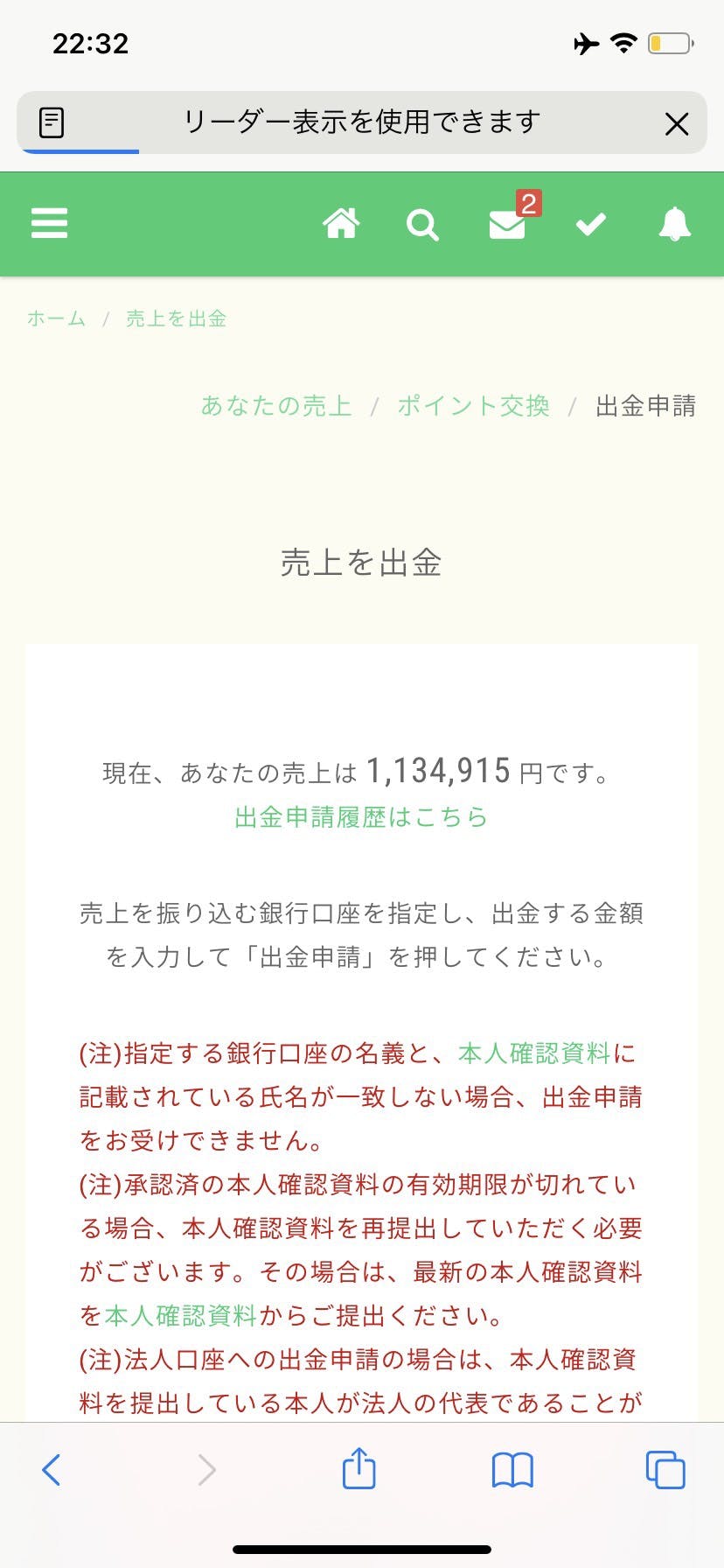Switch to ポイント交換 section

pos(474,406)
